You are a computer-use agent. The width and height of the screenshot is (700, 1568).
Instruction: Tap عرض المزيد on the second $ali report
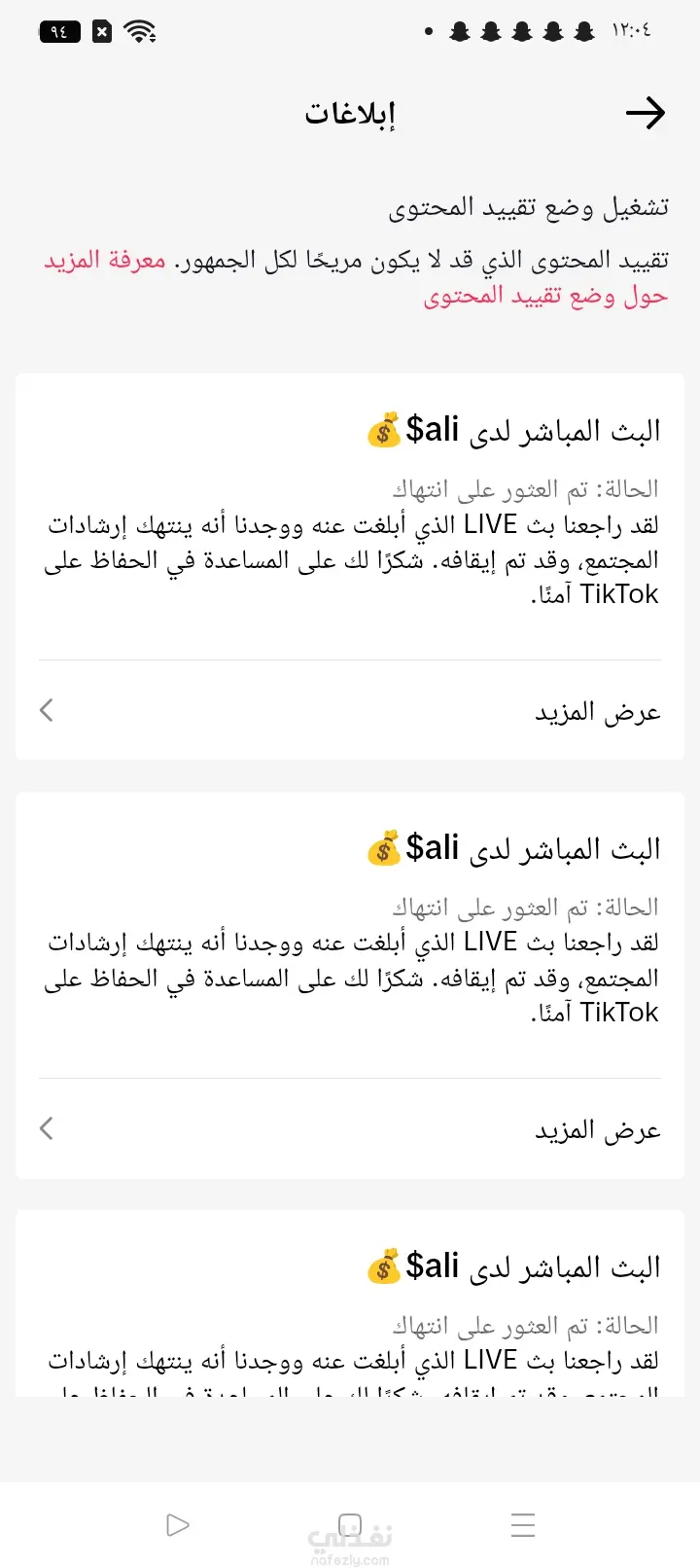(350, 1129)
